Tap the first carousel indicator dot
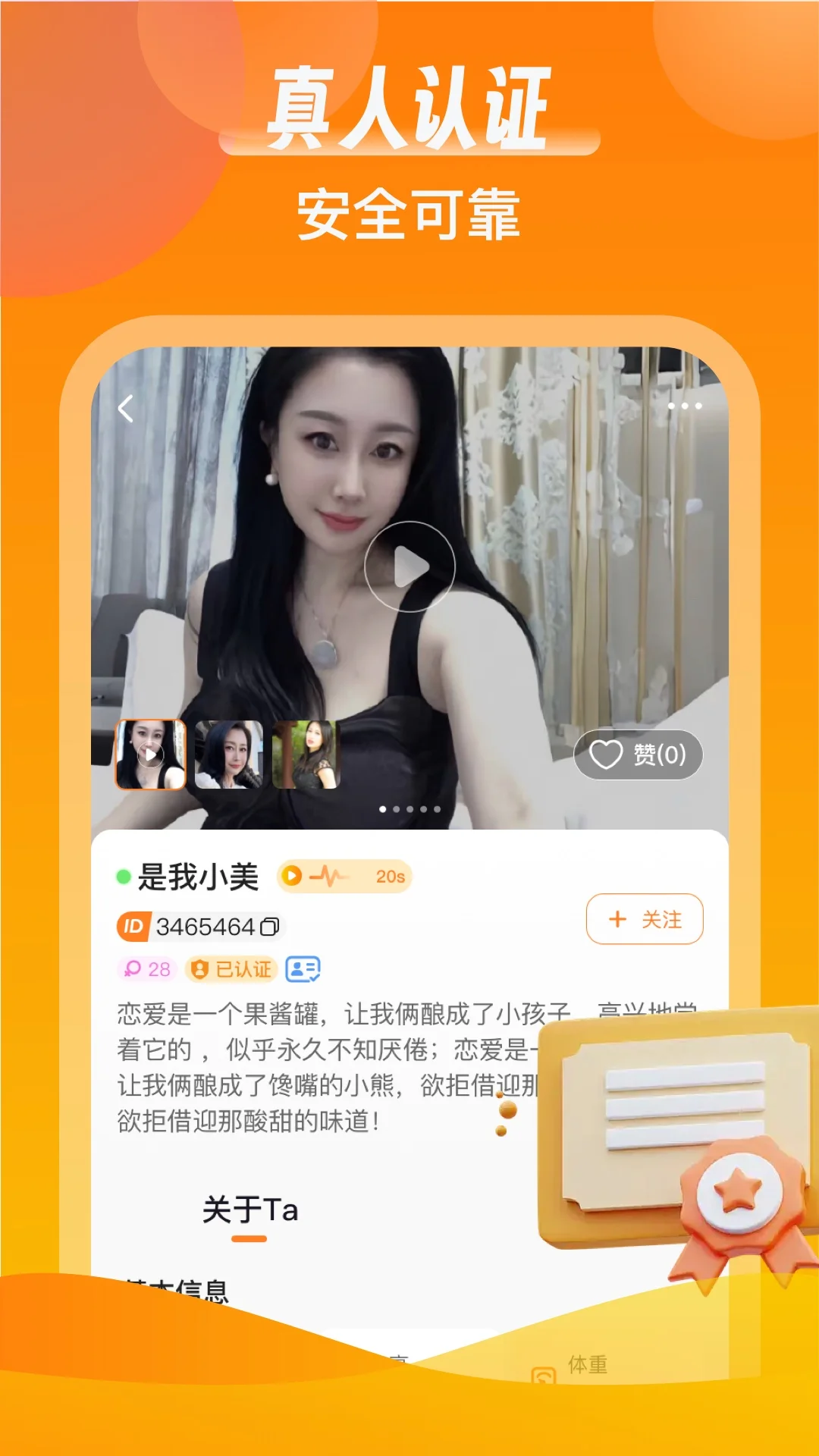819x1456 pixels. [x=381, y=809]
